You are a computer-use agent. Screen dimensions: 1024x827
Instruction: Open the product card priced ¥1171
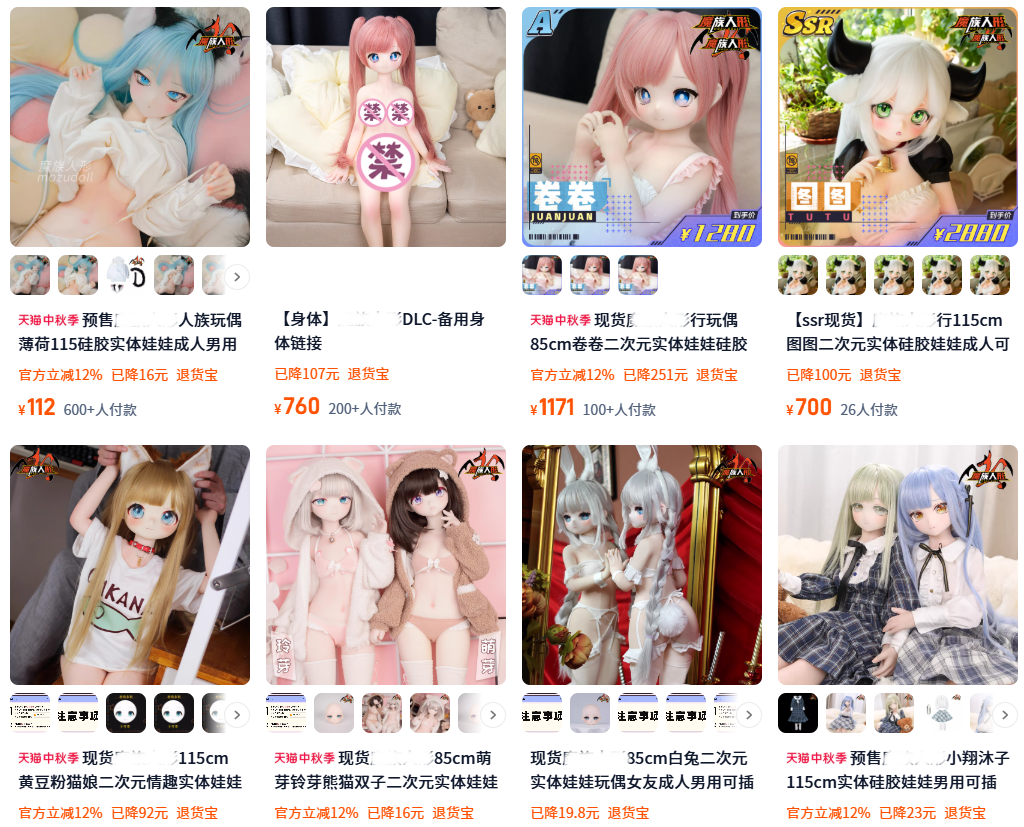(x=642, y=127)
